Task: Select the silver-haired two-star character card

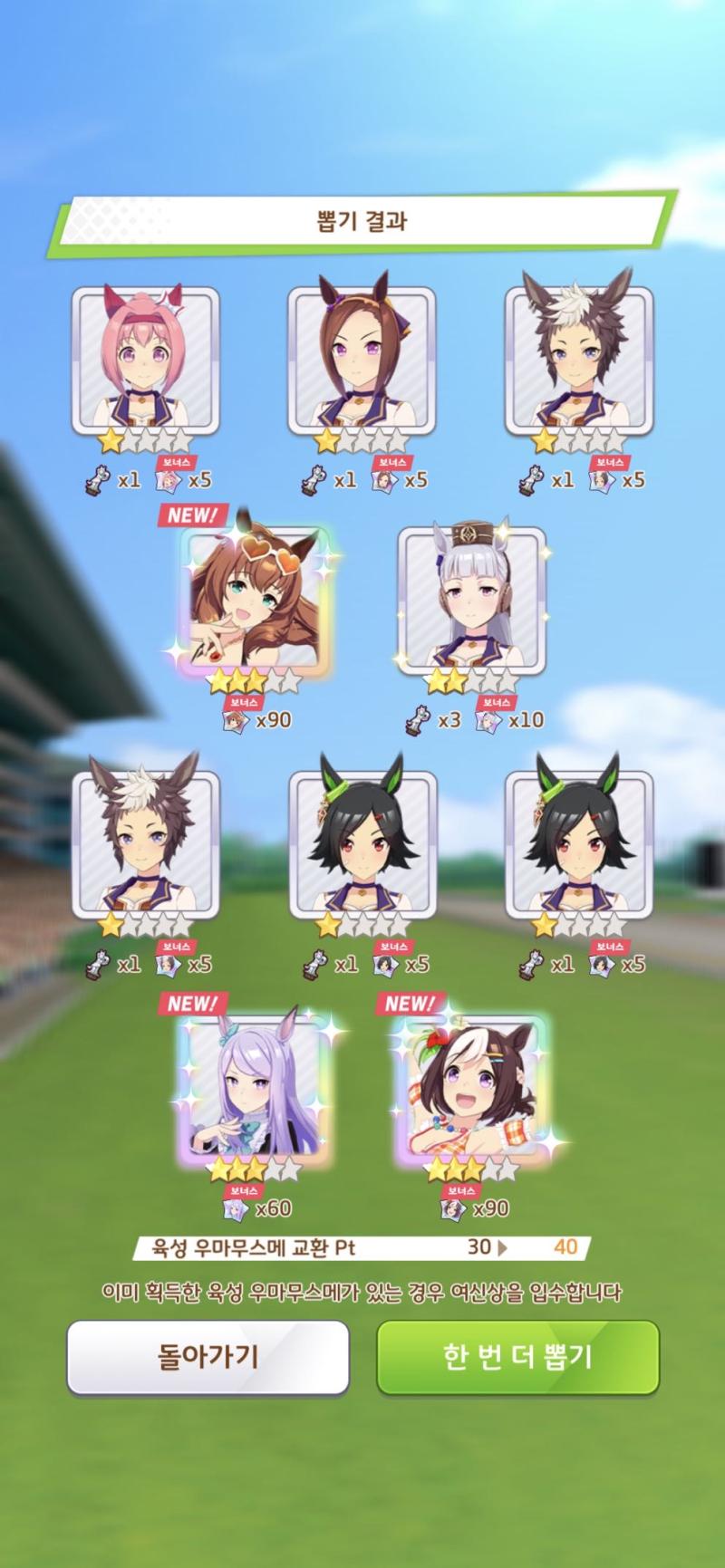Action: pyautogui.click(x=471, y=601)
